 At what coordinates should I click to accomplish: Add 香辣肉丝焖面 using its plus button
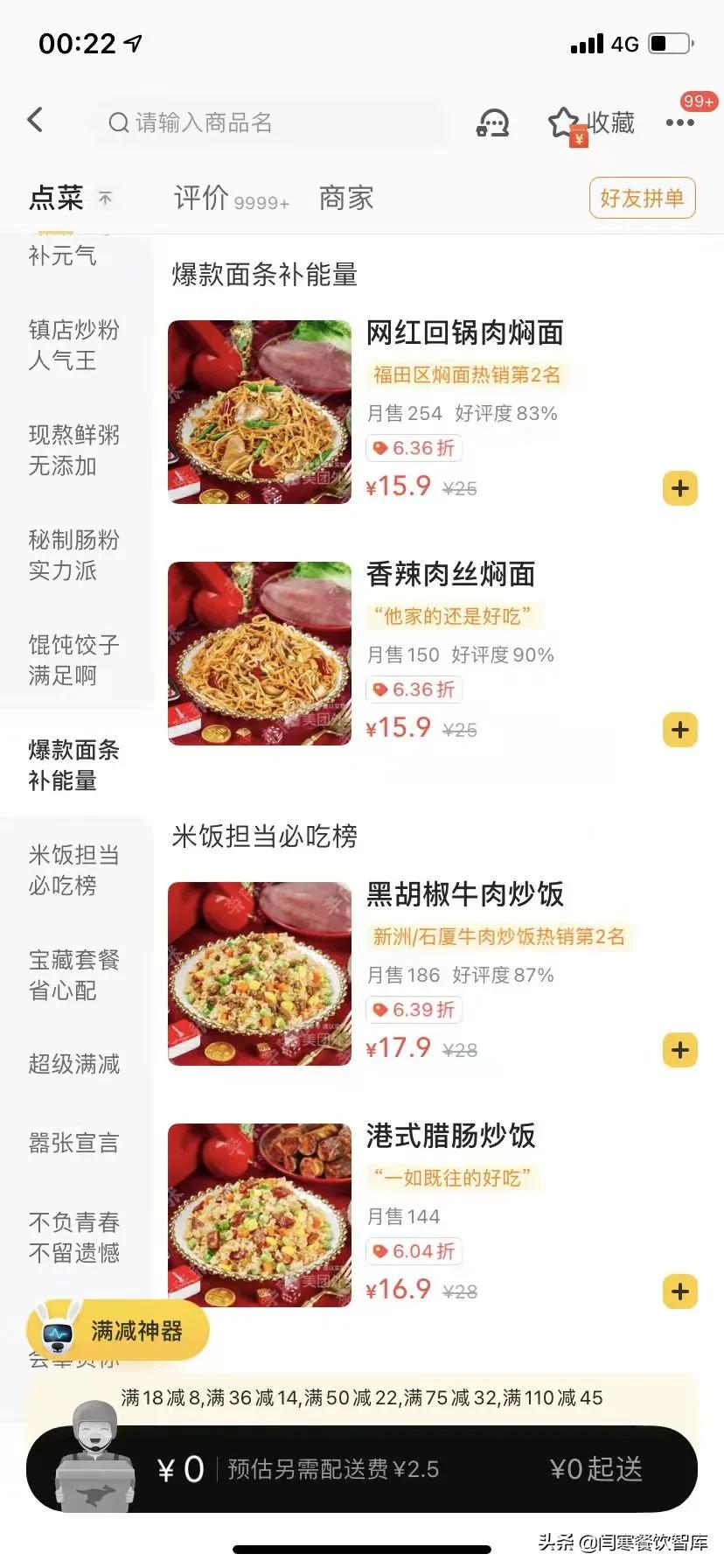(x=679, y=729)
